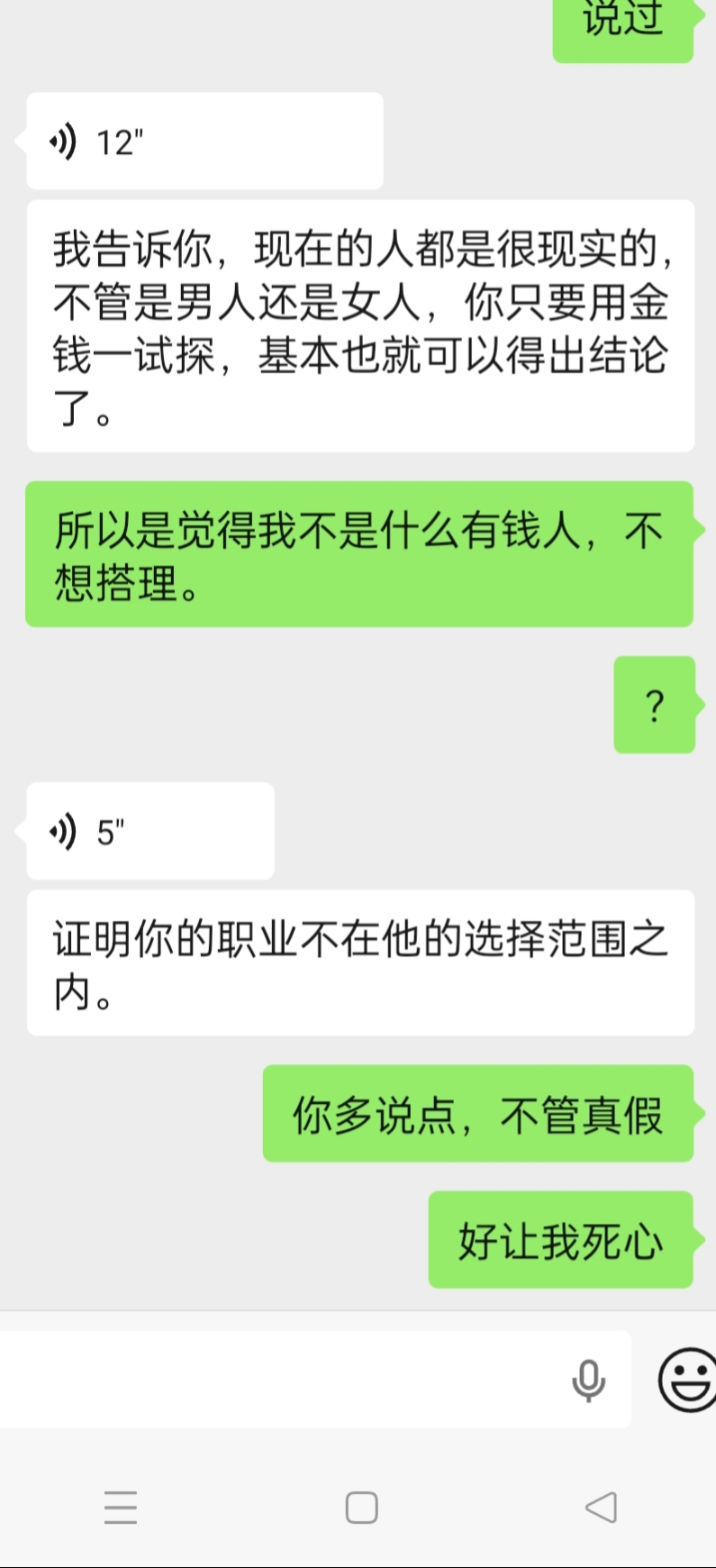Screen dimensions: 716x1568
Task: Go to the system home screen
Action: 361,1507
